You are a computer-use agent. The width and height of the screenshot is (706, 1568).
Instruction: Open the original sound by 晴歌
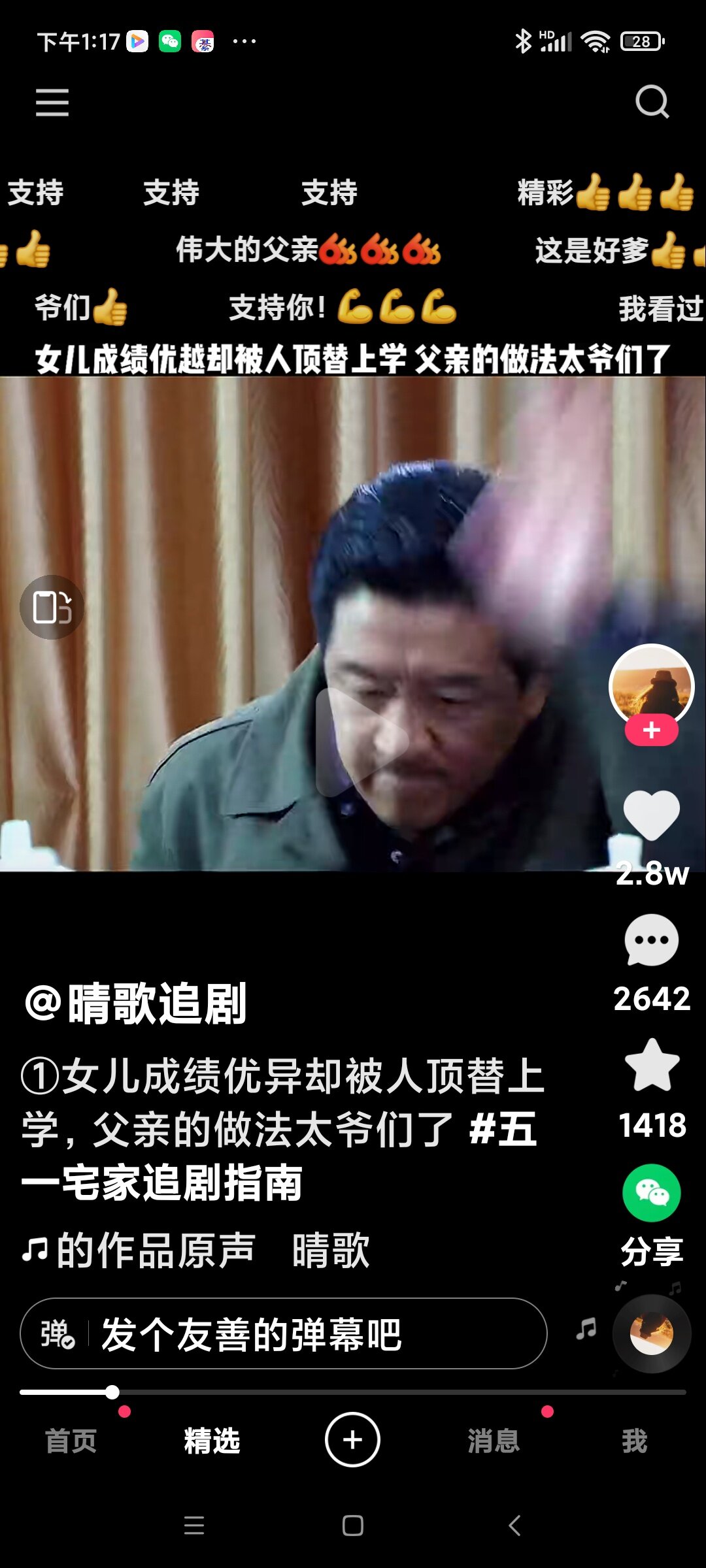(195, 1250)
